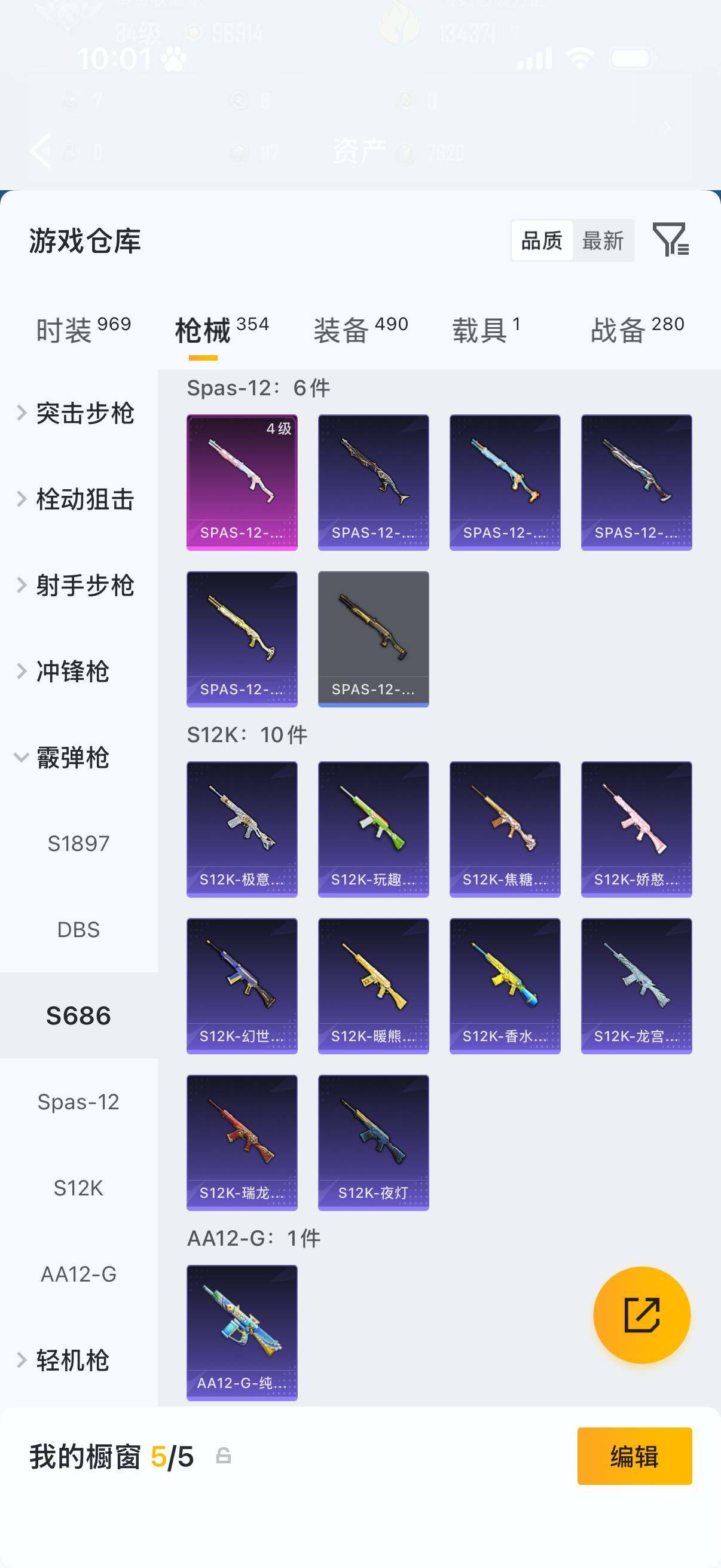Select S1897 in the shotgun list
The image size is (721, 1568).
[x=78, y=844]
